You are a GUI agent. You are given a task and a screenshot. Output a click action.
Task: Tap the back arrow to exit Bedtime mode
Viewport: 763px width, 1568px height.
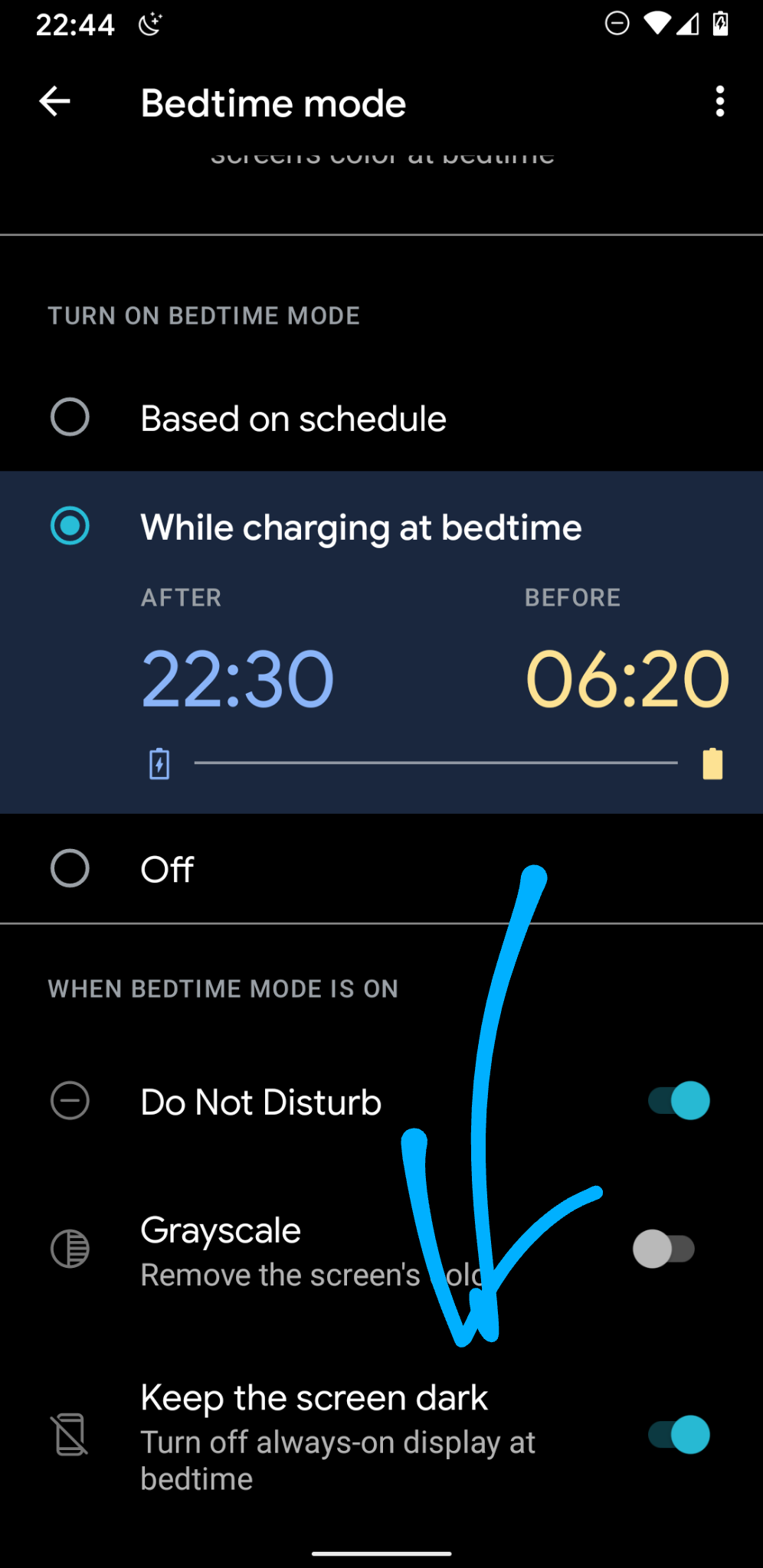(x=54, y=101)
